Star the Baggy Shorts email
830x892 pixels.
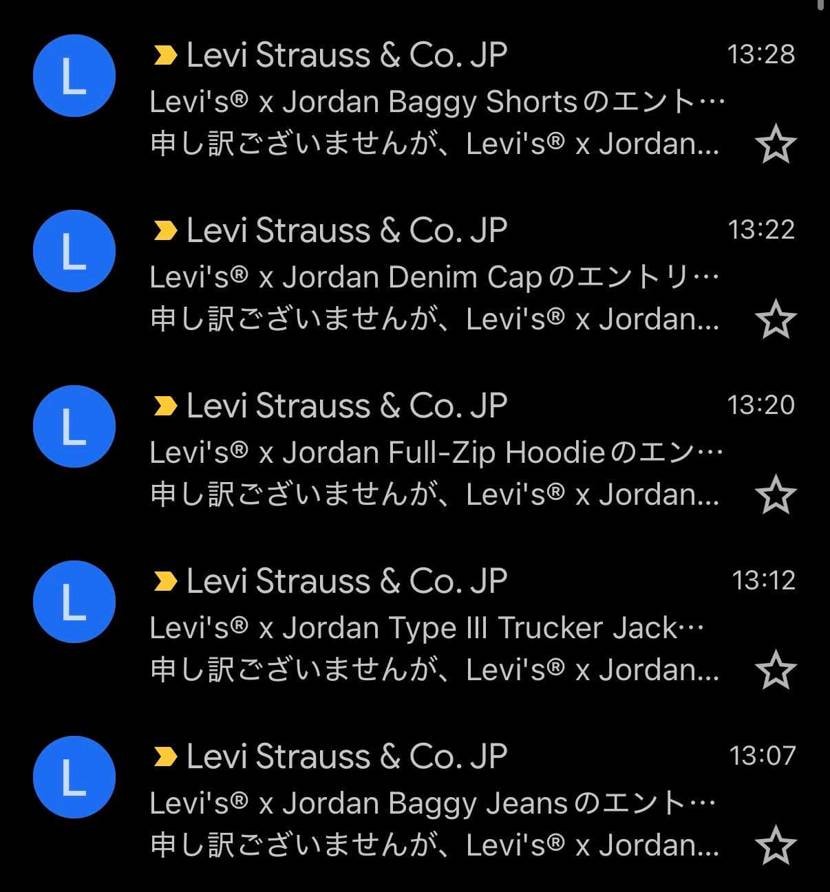tap(777, 145)
